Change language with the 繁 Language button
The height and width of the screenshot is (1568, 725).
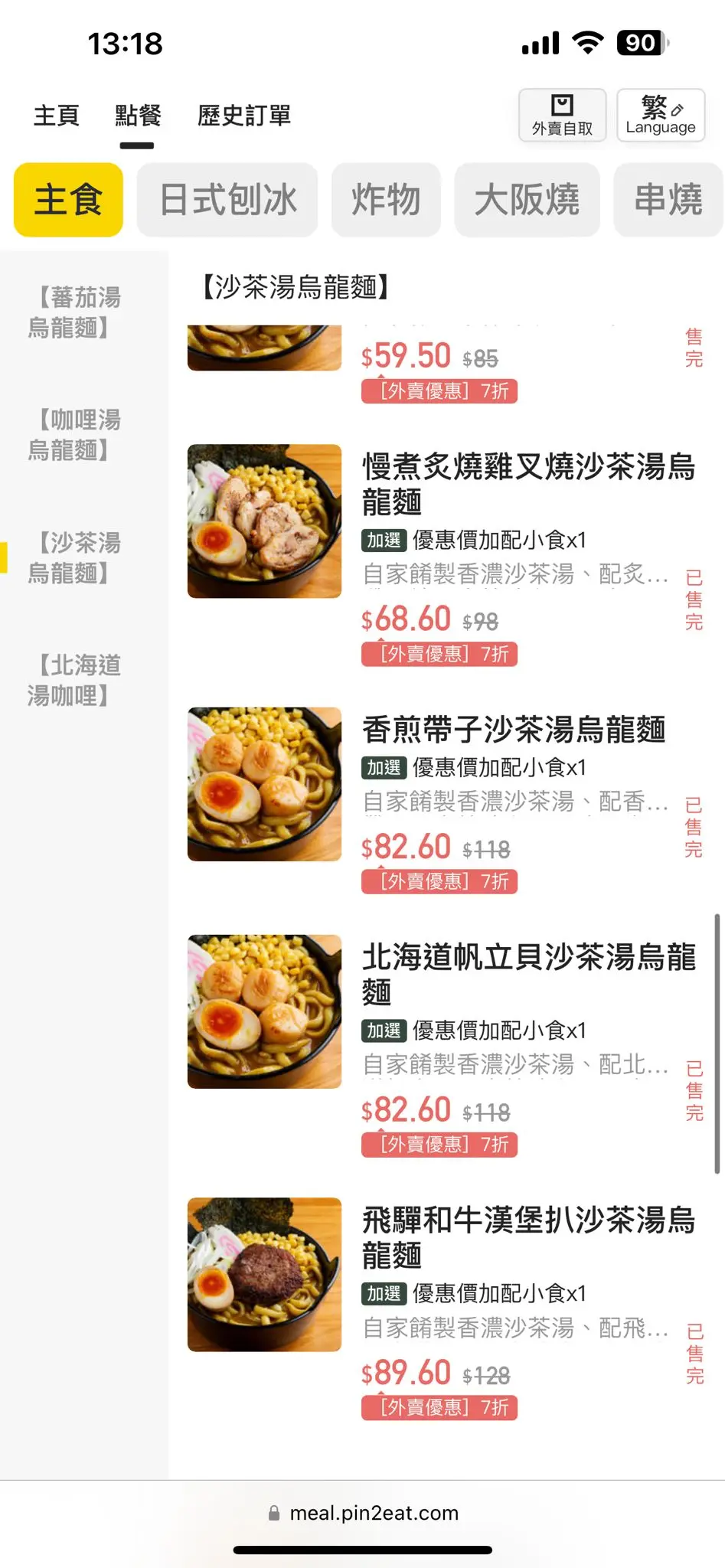(x=660, y=116)
